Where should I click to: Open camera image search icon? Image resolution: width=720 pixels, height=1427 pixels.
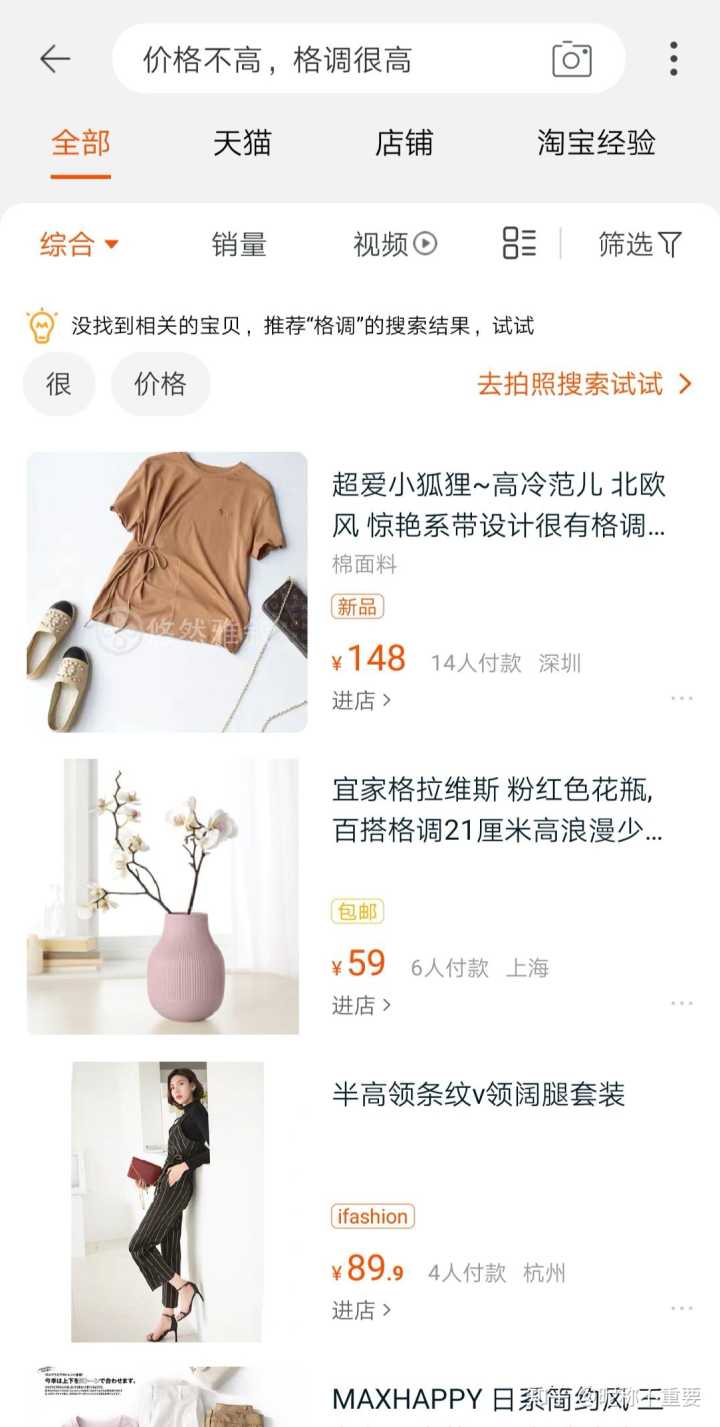(x=571, y=60)
